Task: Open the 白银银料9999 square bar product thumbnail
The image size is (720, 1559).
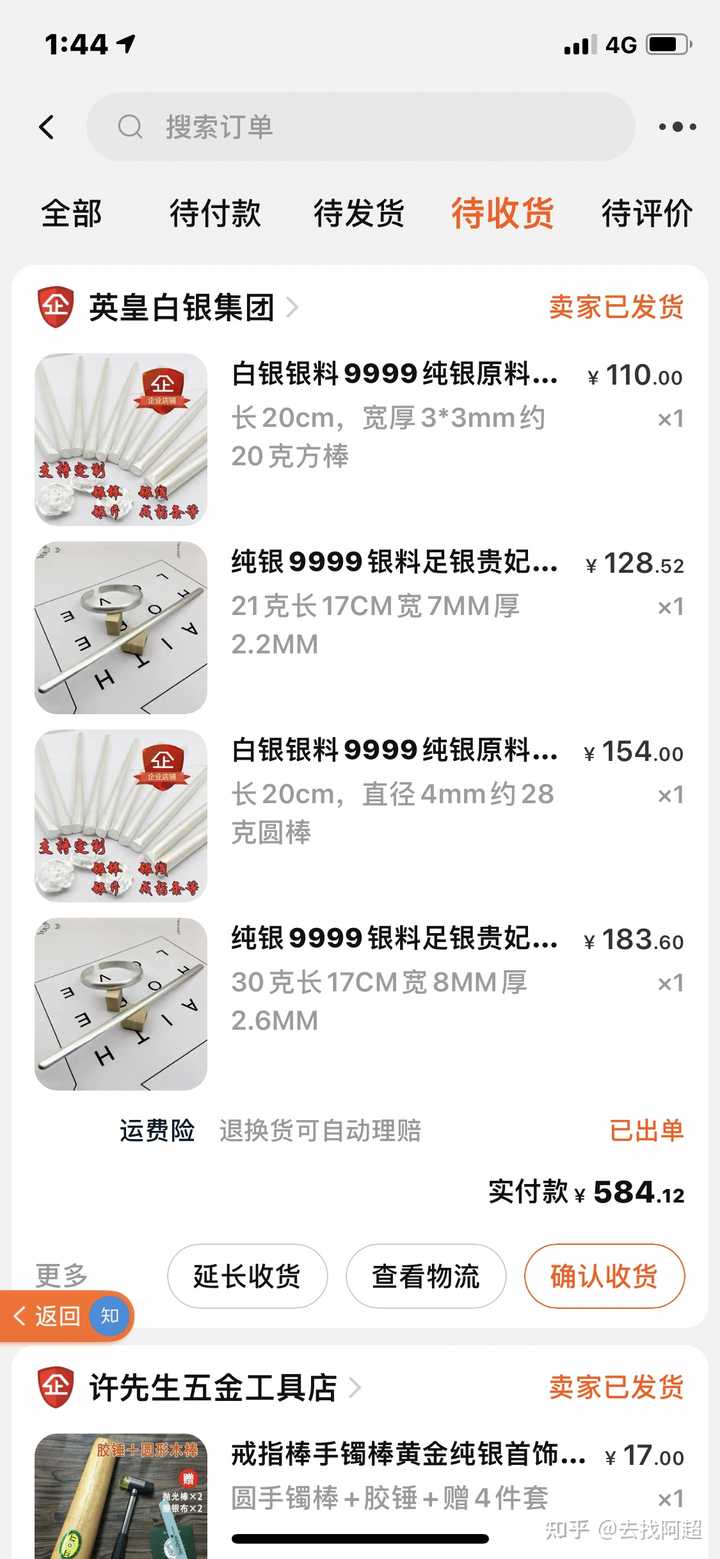Action: point(120,438)
